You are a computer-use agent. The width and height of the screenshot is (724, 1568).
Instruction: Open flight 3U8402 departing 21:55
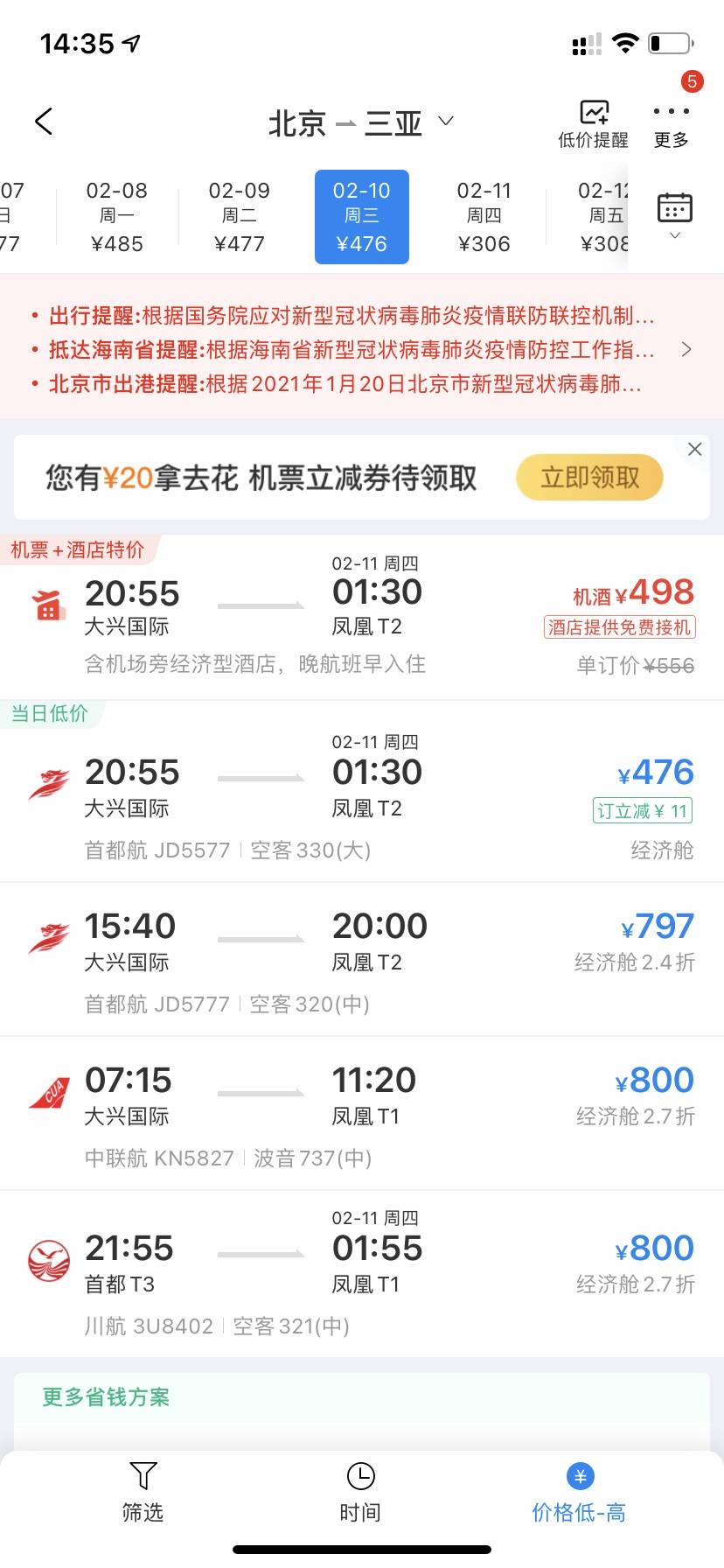click(362, 1275)
